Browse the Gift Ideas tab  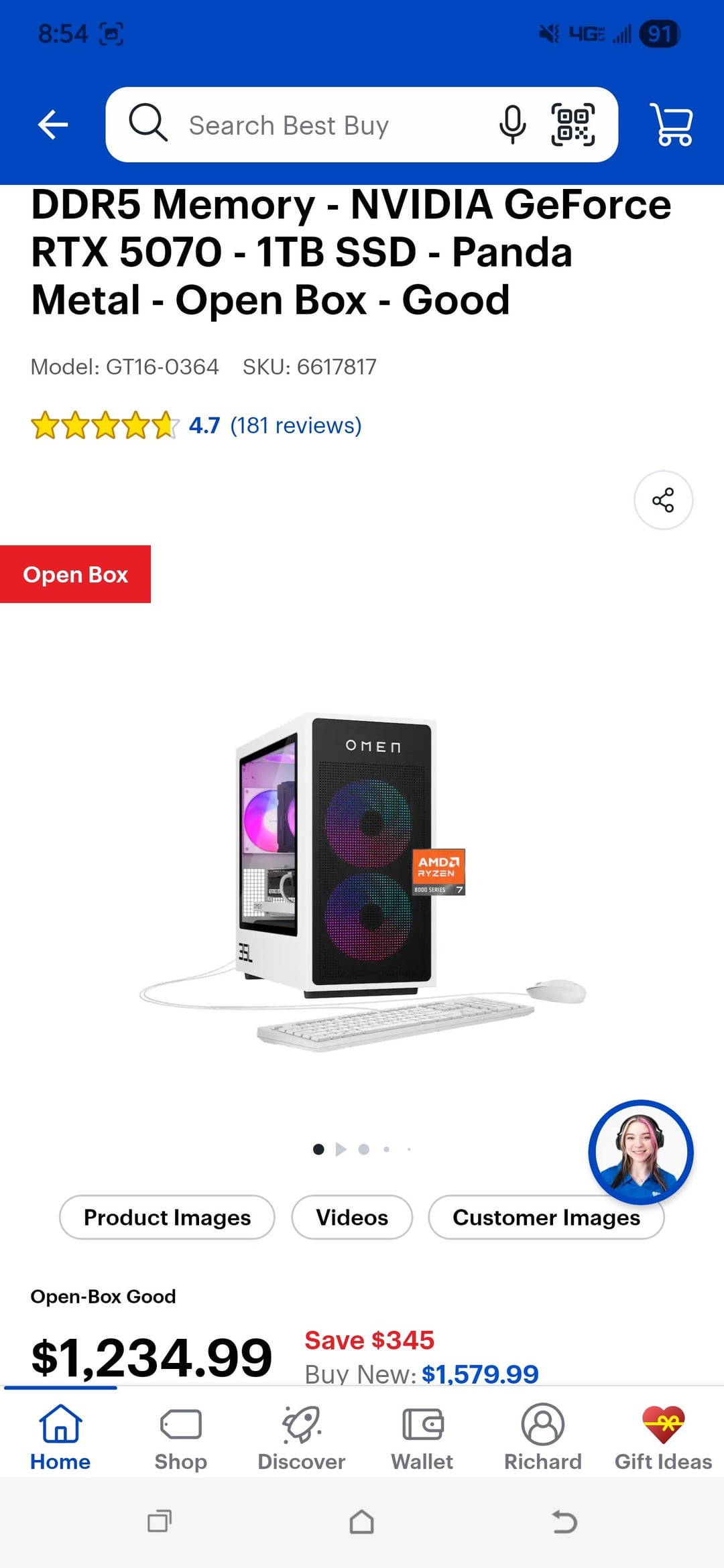pos(664,1437)
